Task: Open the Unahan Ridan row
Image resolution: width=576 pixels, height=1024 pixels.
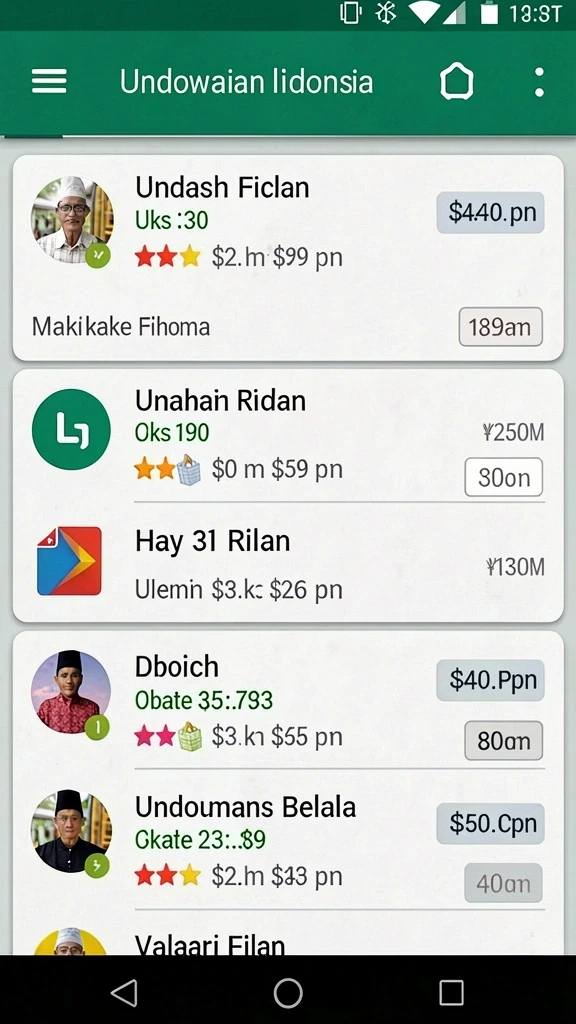Action: click(288, 434)
